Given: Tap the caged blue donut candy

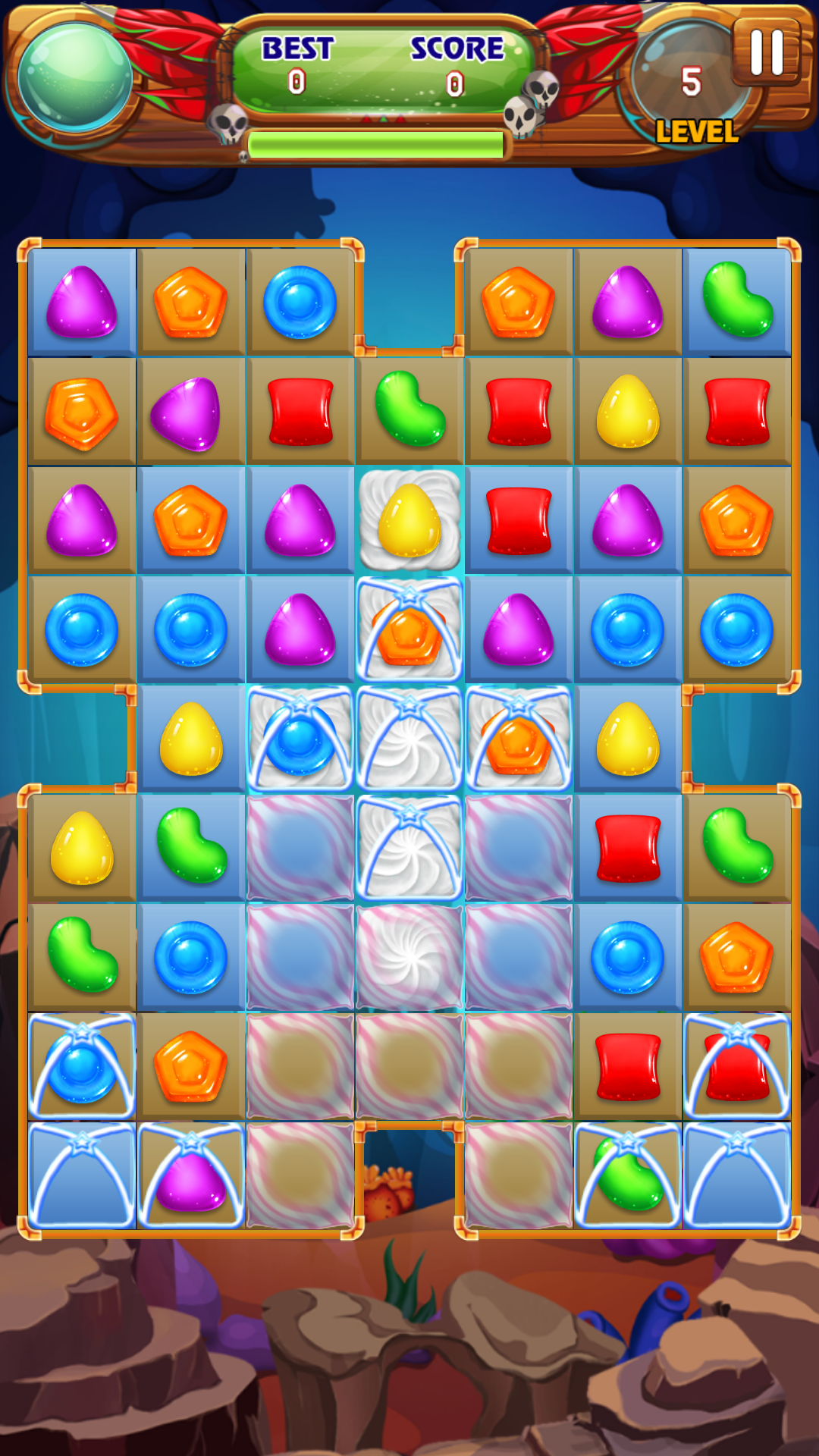Looking at the screenshot, I should click(300, 739).
